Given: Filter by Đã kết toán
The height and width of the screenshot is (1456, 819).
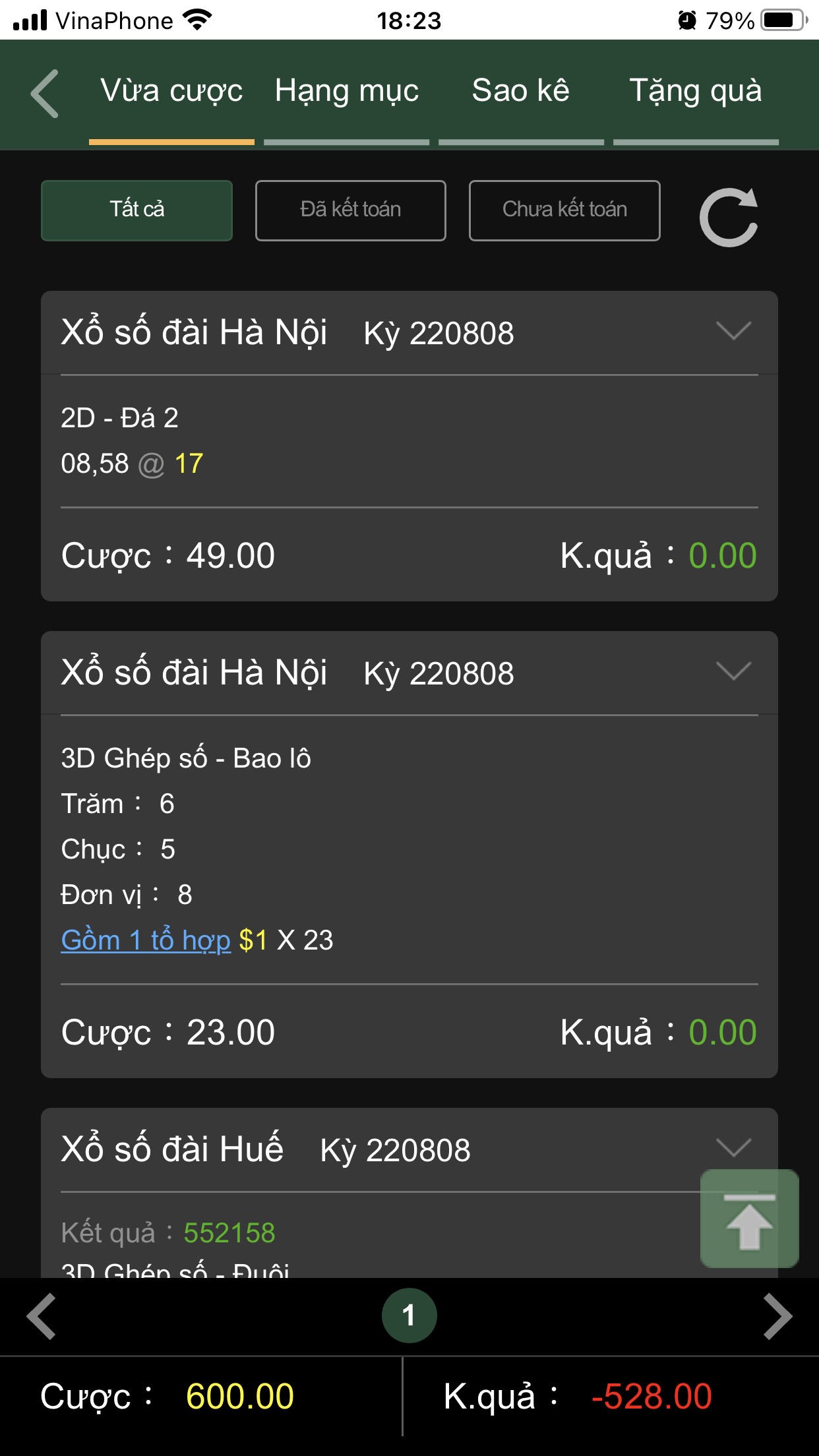Looking at the screenshot, I should (x=351, y=210).
